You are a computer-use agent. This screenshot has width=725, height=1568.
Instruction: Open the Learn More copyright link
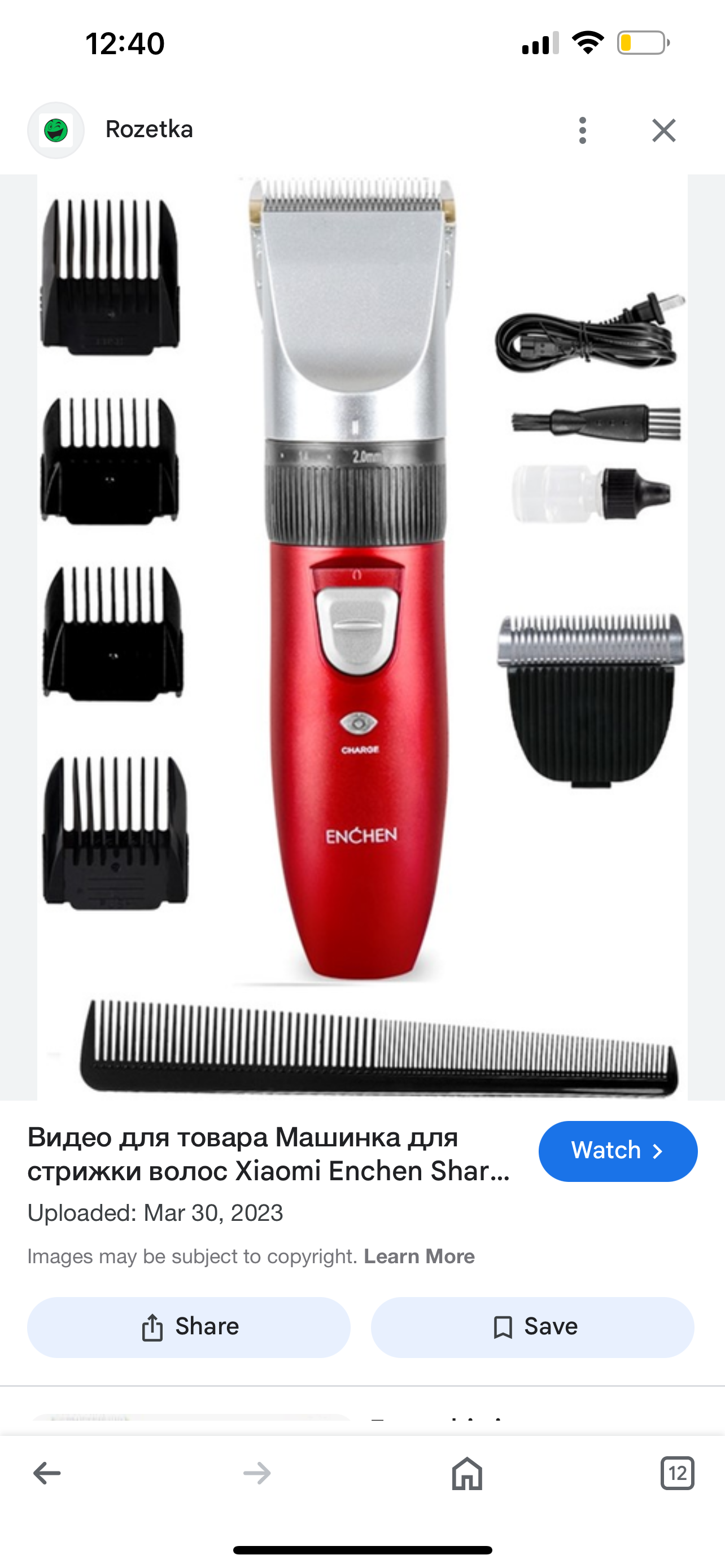coord(420,1256)
